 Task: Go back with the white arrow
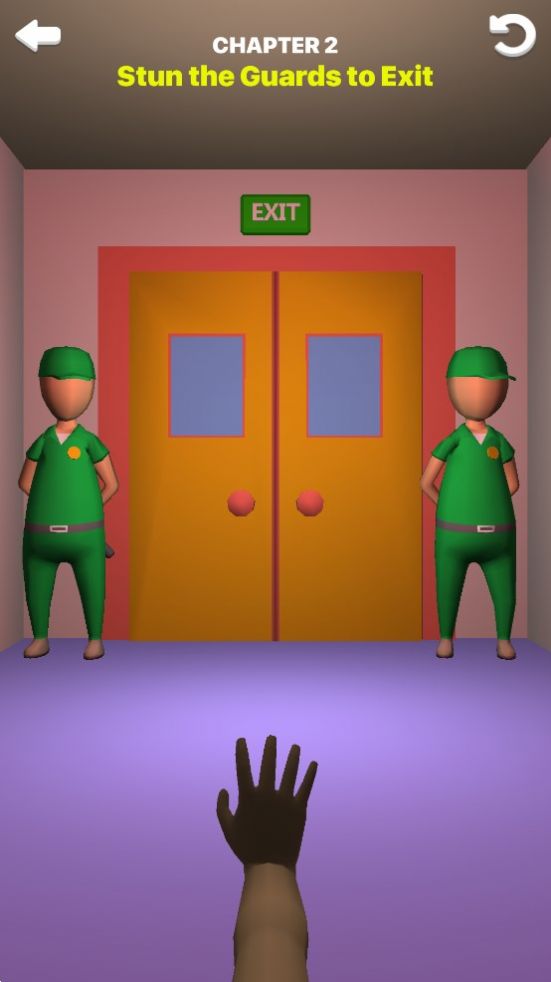(38, 35)
